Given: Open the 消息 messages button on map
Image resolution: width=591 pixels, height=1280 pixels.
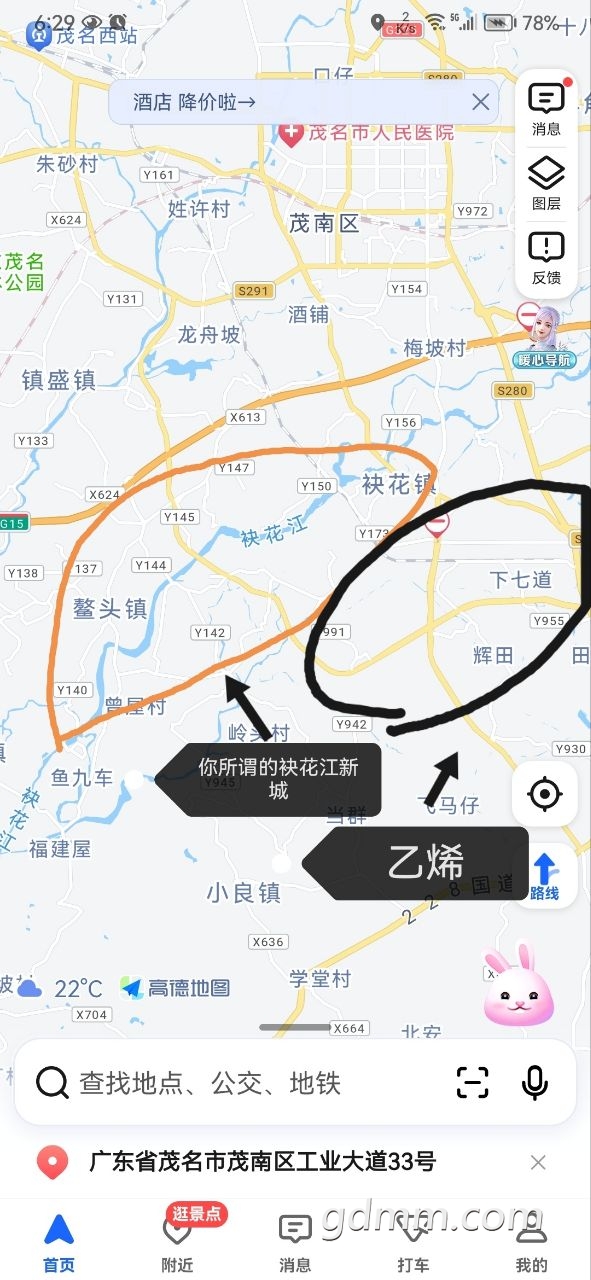Looking at the screenshot, I should click(546, 108).
